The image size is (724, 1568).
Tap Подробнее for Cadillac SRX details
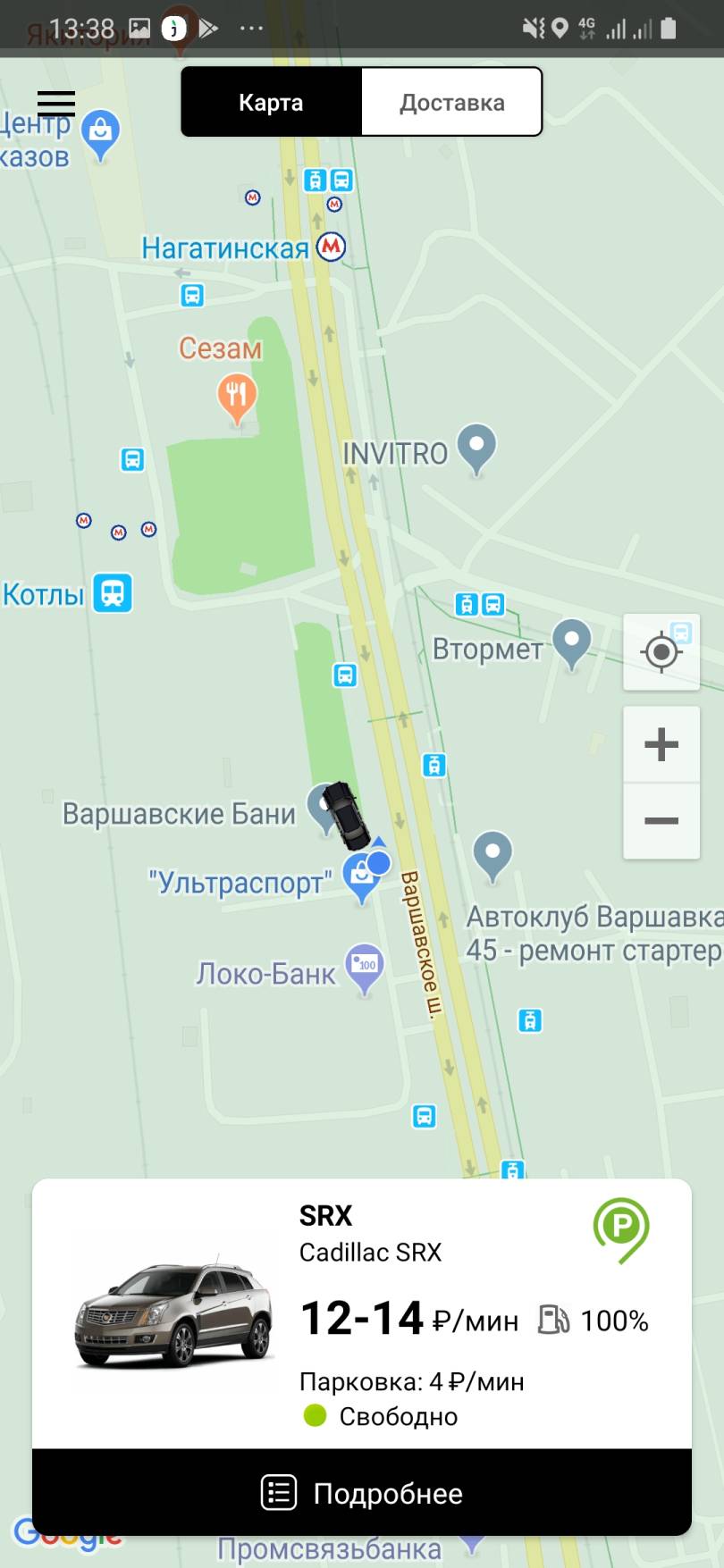(x=362, y=1493)
